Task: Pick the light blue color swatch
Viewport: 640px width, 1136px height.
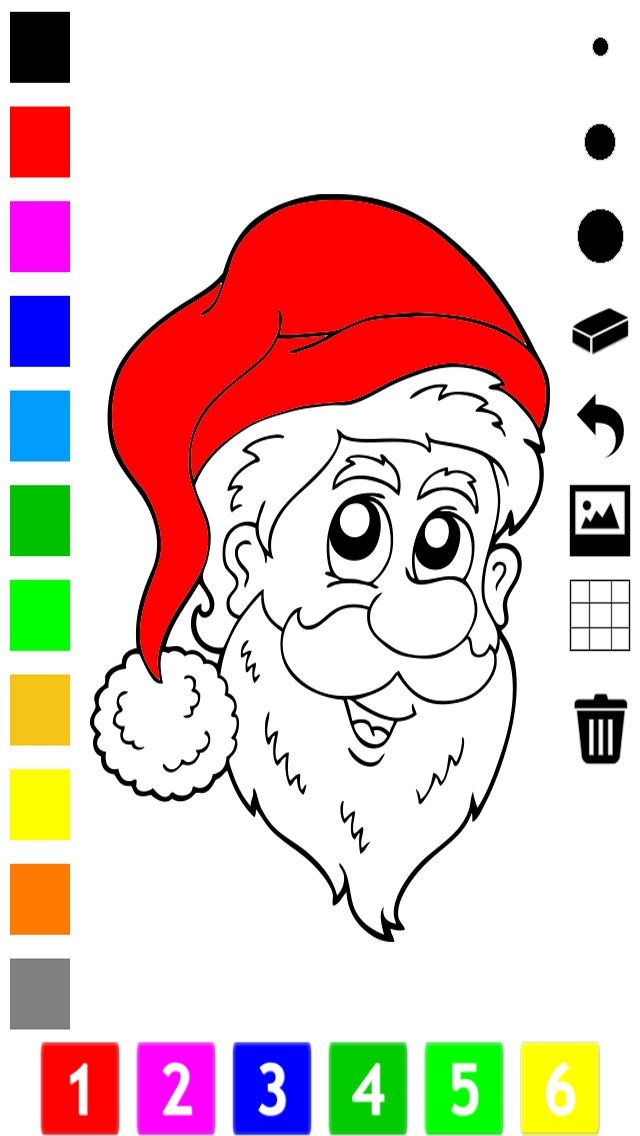Action: (40, 426)
